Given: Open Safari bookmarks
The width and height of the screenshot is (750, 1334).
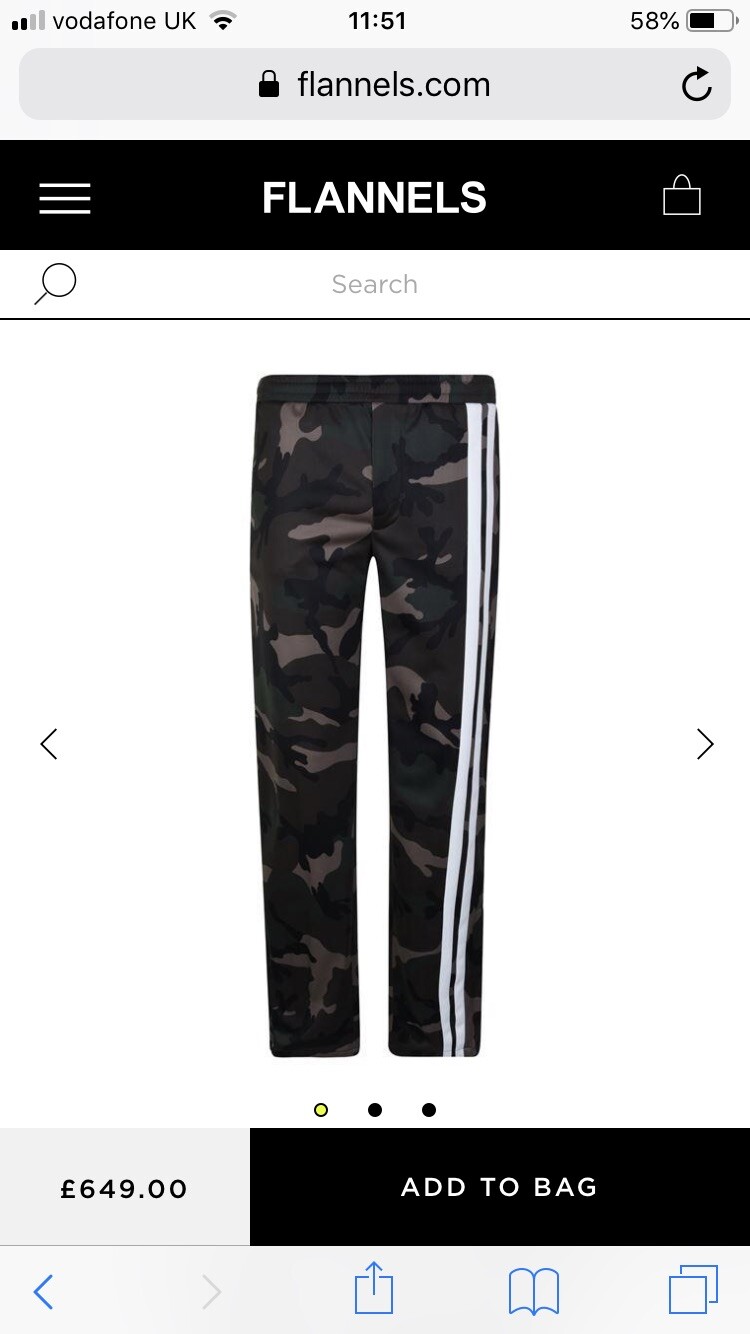Looking at the screenshot, I should (x=534, y=1292).
